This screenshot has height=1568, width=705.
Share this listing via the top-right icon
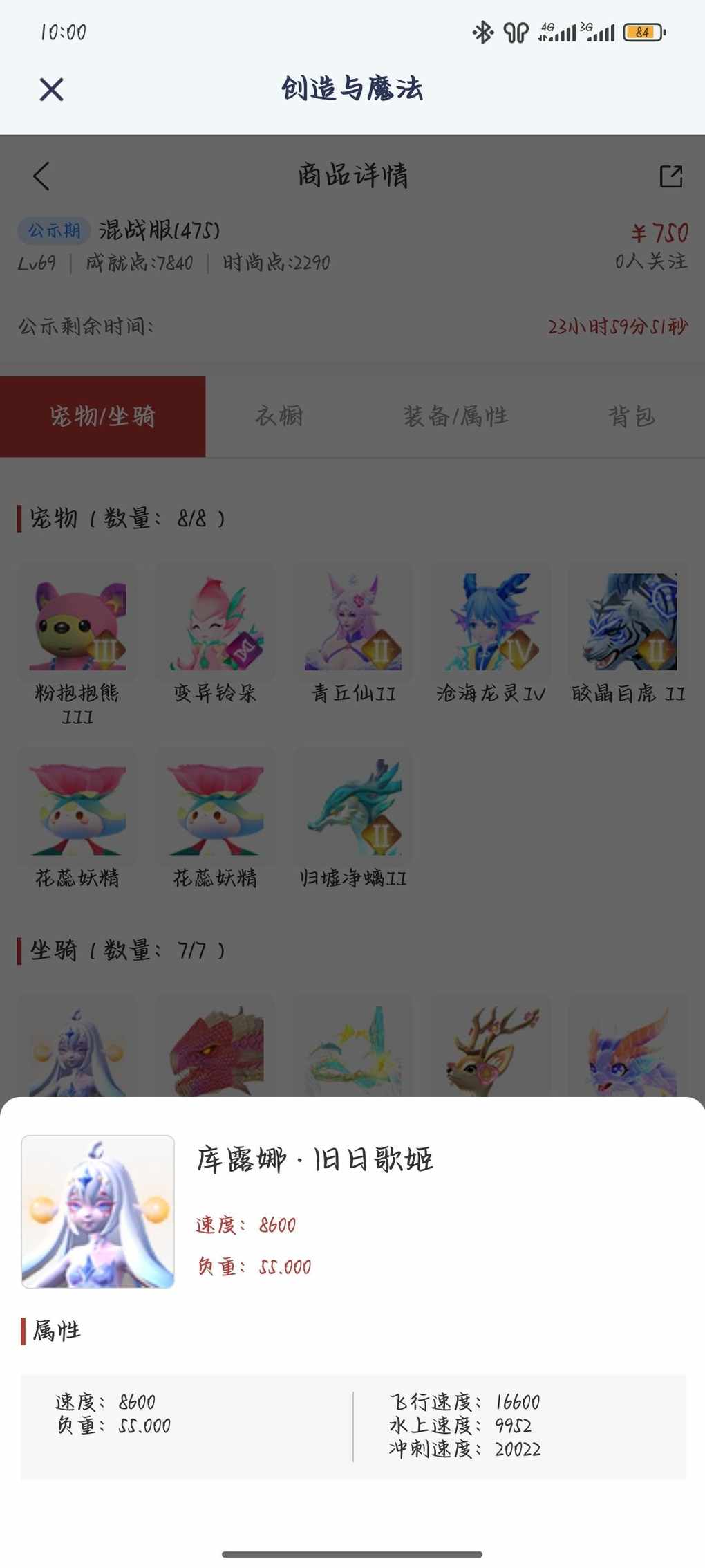click(x=670, y=176)
